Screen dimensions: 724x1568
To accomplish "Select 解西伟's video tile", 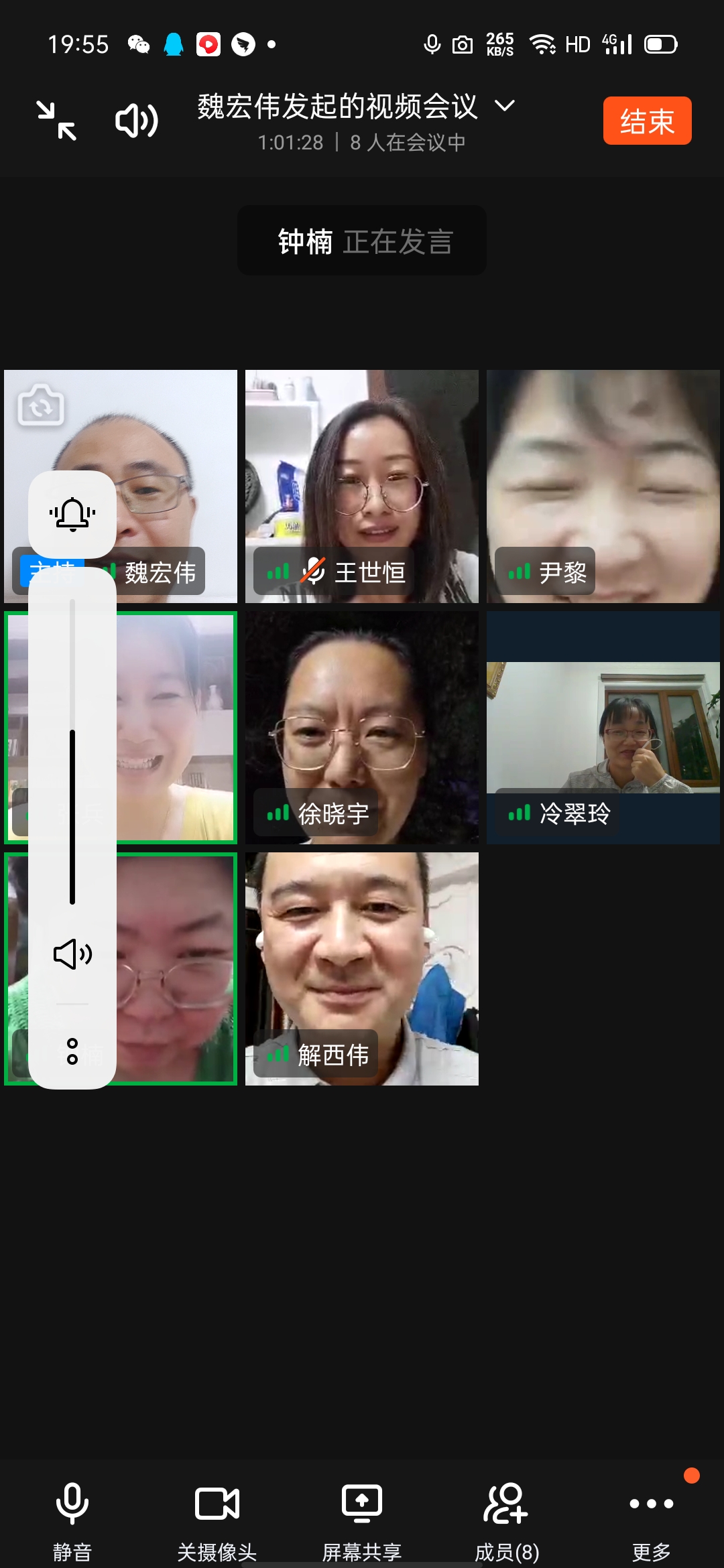I will [362, 968].
